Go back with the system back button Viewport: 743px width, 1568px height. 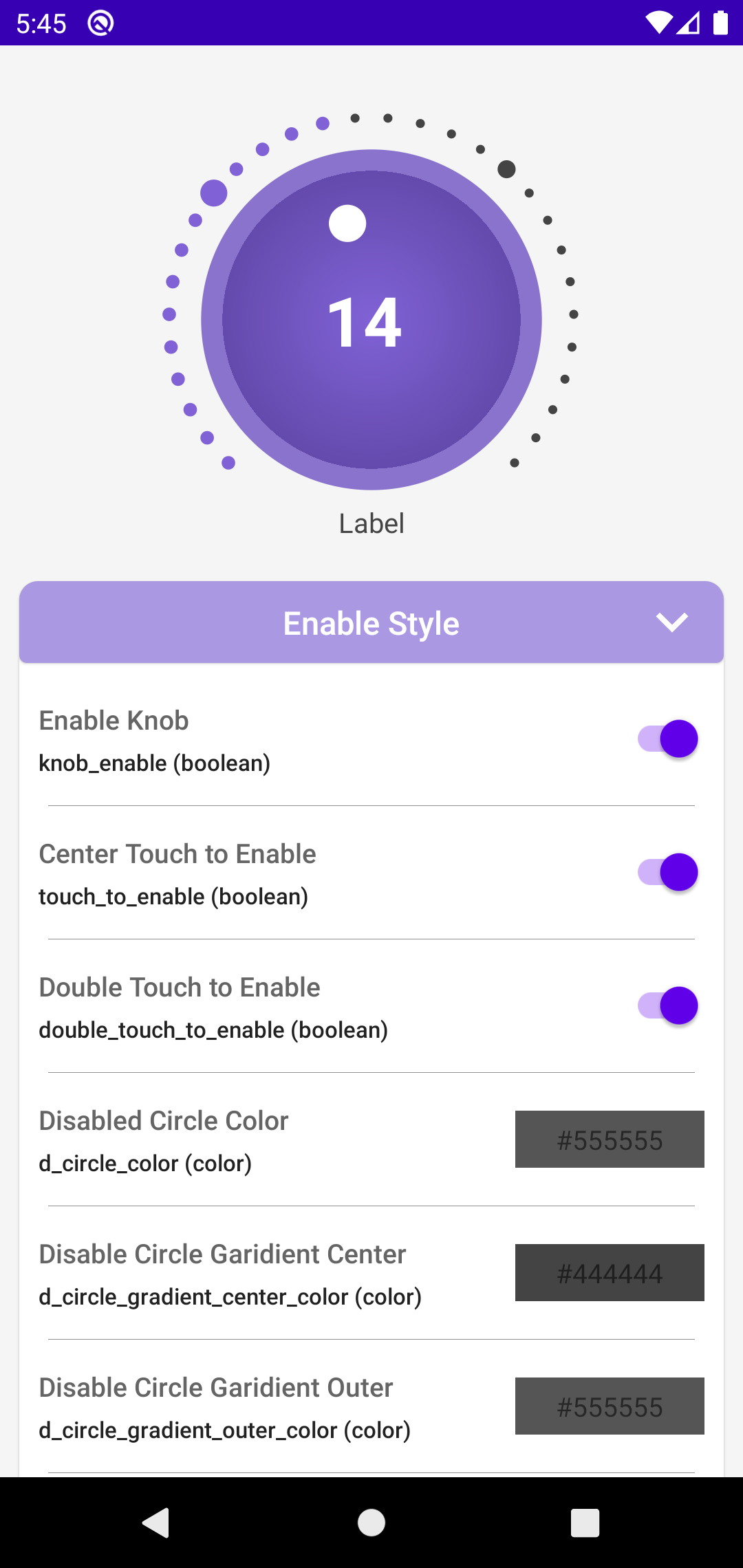point(156,1522)
